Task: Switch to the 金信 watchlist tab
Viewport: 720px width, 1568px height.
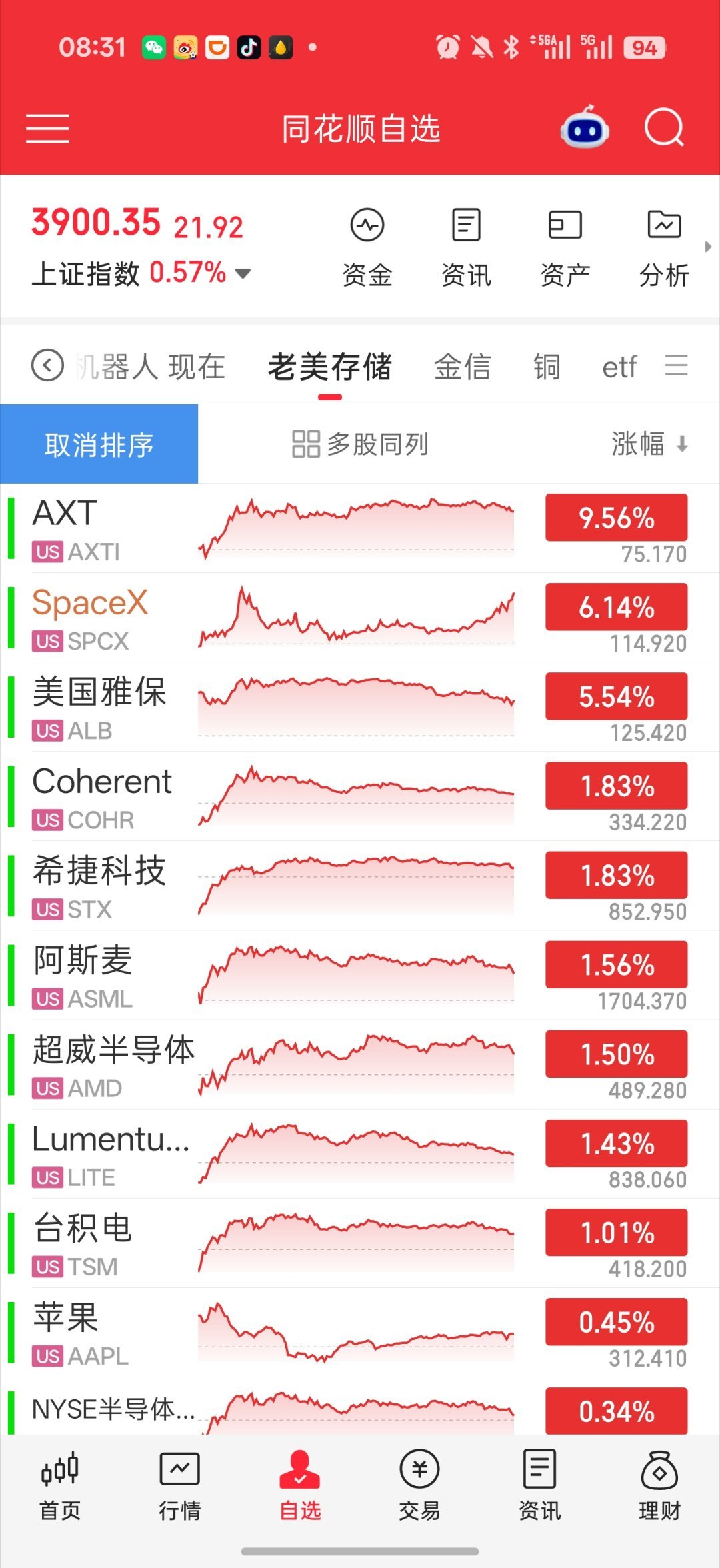Action: (x=463, y=367)
